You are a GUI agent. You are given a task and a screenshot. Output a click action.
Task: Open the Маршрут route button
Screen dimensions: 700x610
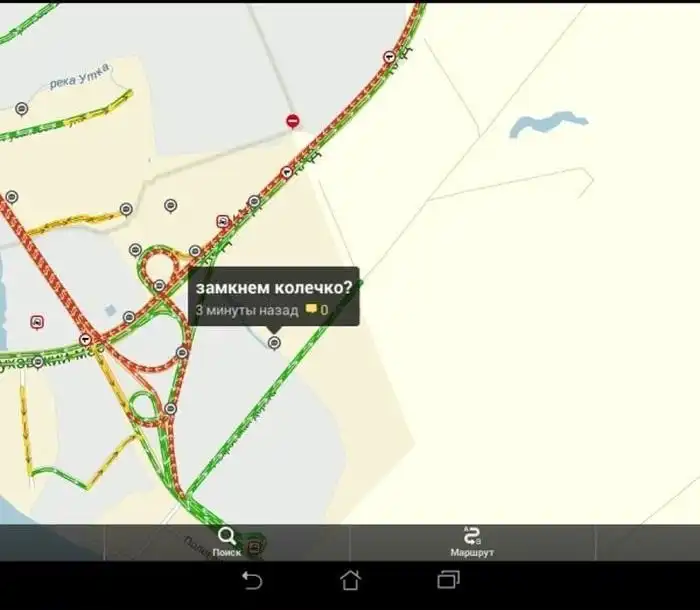pyautogui.click(x=472, y=541)
